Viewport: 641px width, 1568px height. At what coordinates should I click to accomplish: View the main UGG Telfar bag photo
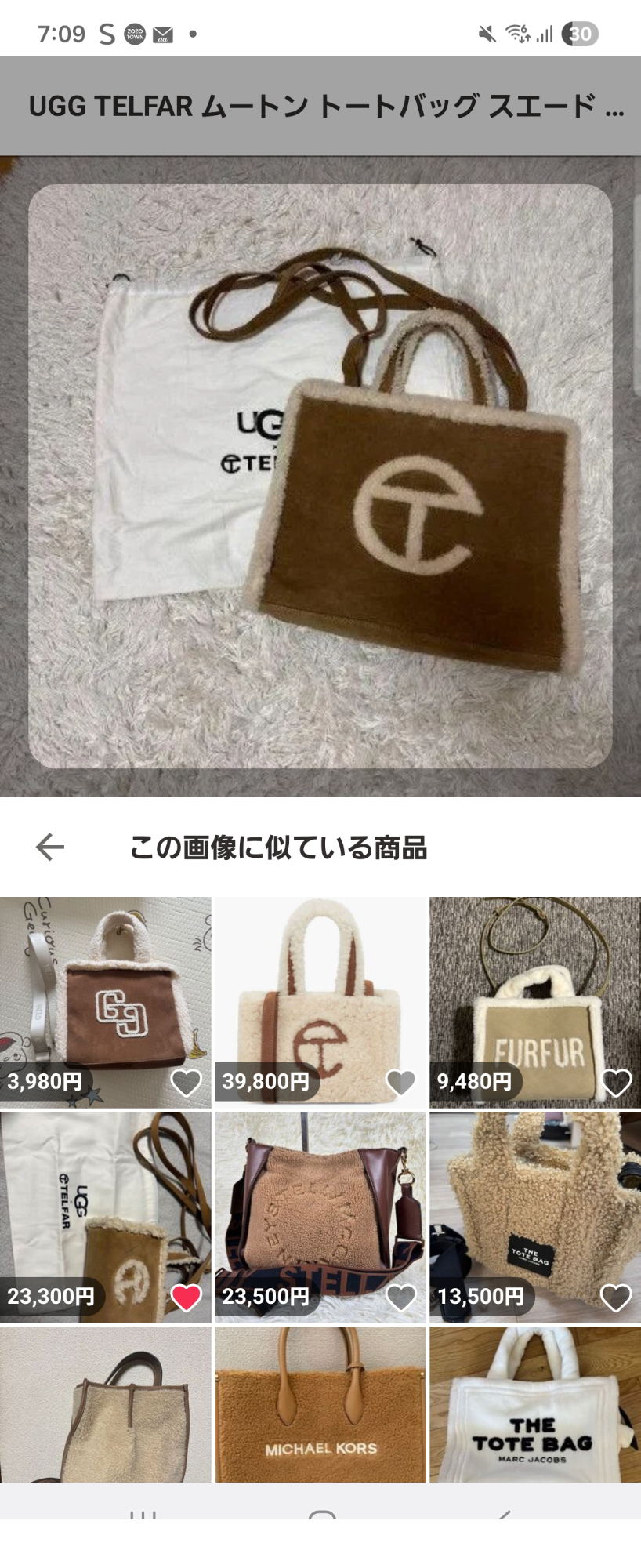pos(320,475)
